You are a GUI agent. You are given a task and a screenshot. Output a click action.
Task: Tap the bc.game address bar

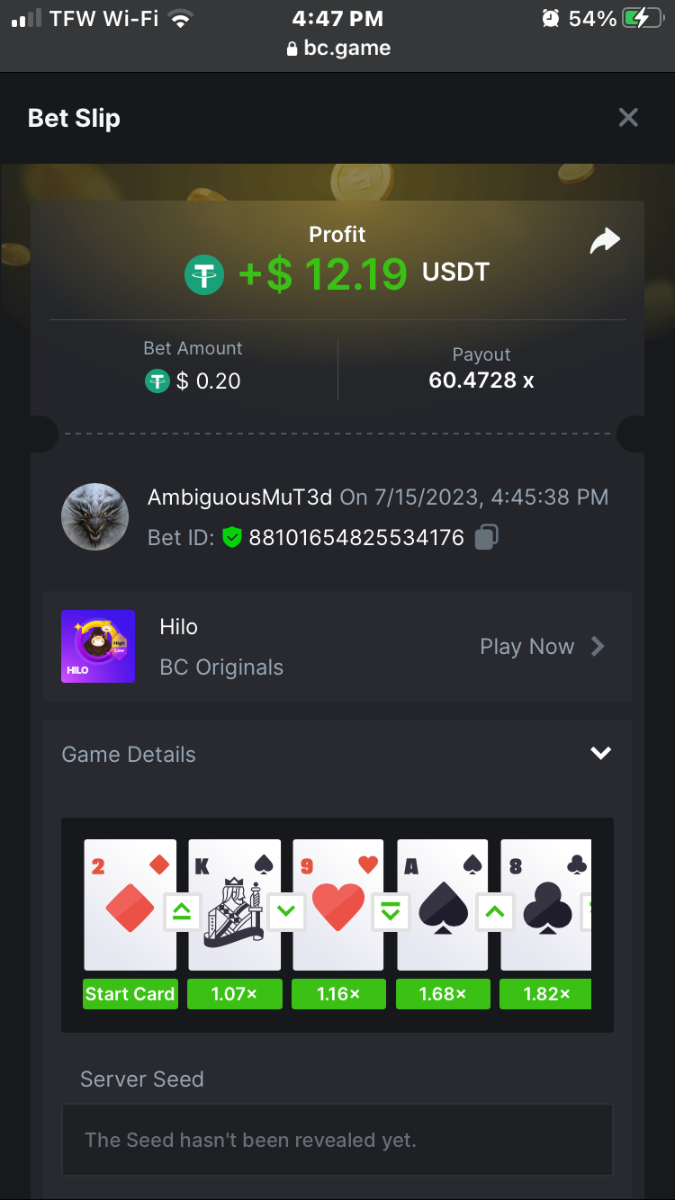click(x=338, y=48)
